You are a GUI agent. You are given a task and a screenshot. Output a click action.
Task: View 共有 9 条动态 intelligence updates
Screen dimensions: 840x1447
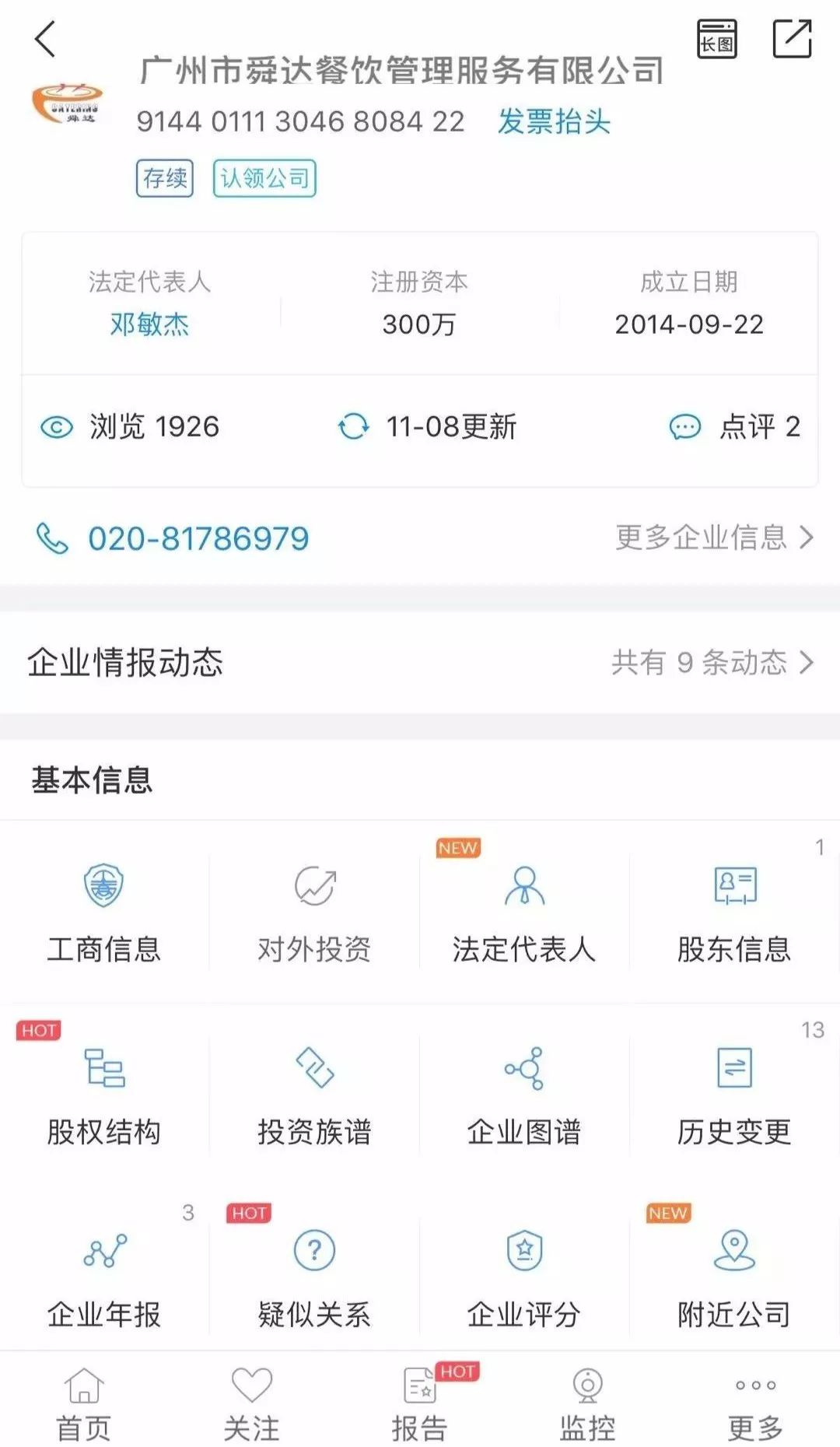[712, 663]
